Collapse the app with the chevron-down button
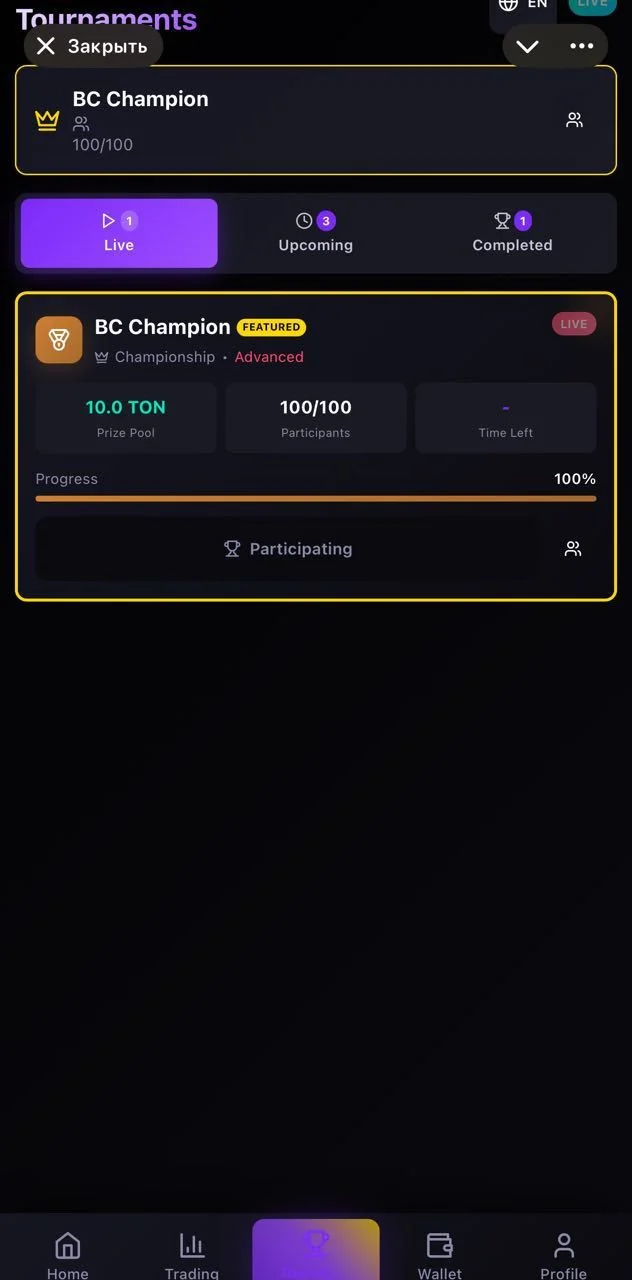The image size is (632, 1280). click(527, 46)
